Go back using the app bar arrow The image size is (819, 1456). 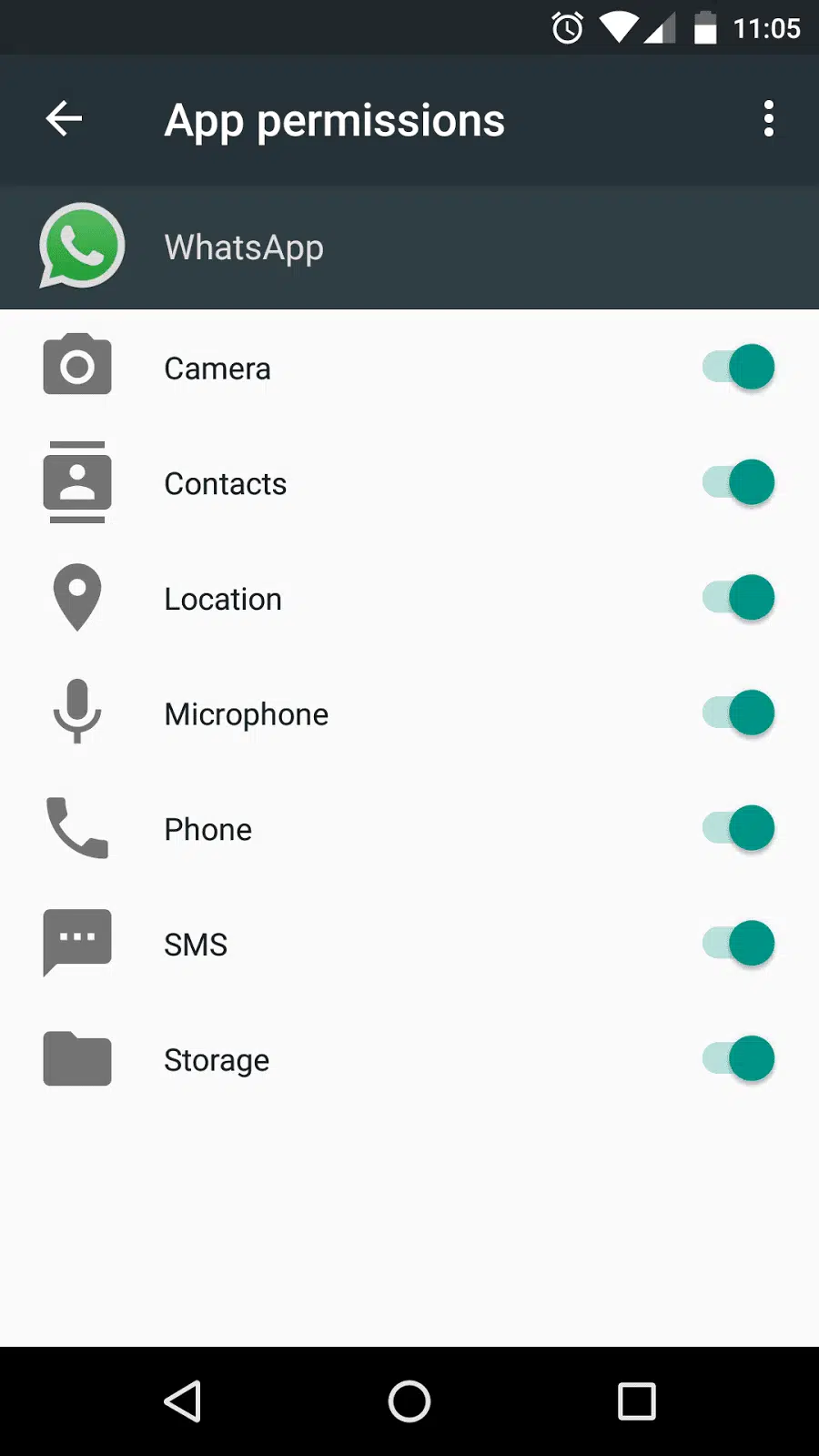pos(64,119)
